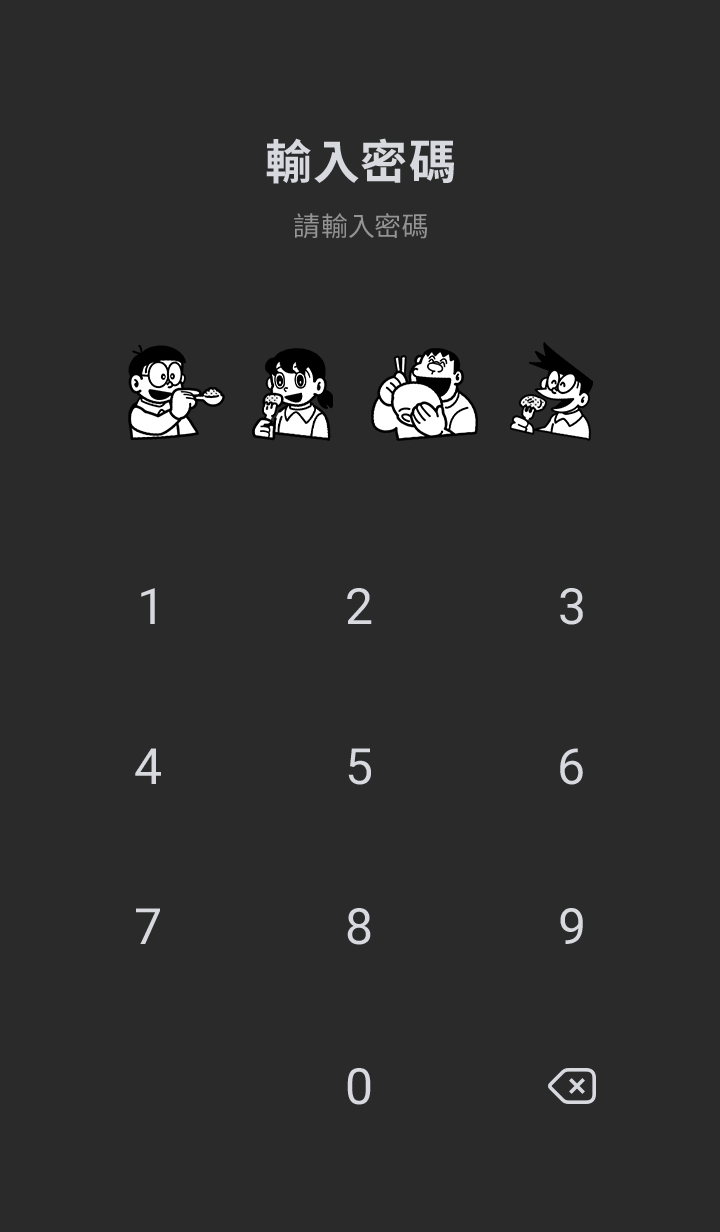Tap the number 4 key
This screenshot has height=1232, width=720.
click(x=148, y=767)
